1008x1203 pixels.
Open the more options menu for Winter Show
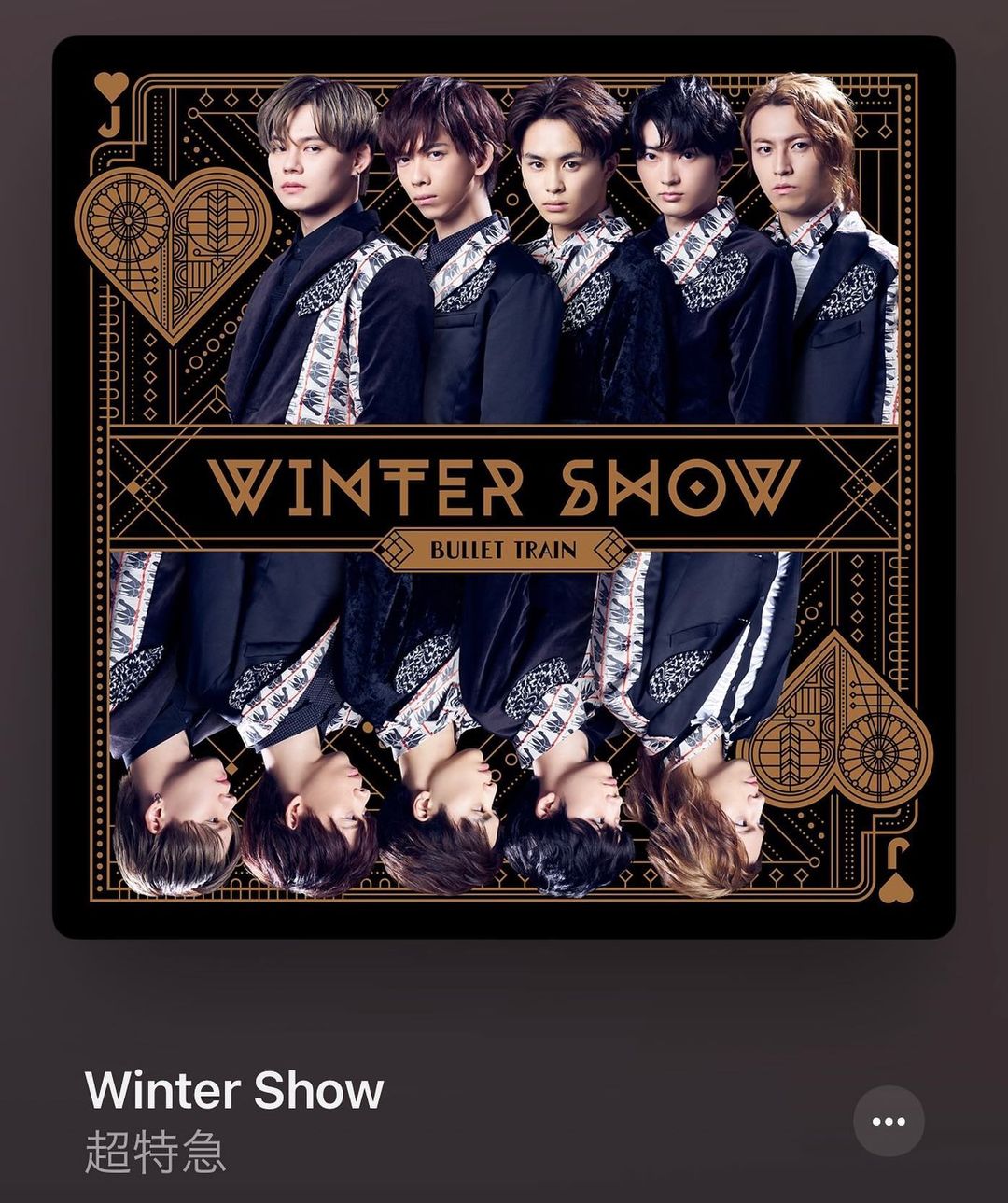click(x=889, y=1121)
